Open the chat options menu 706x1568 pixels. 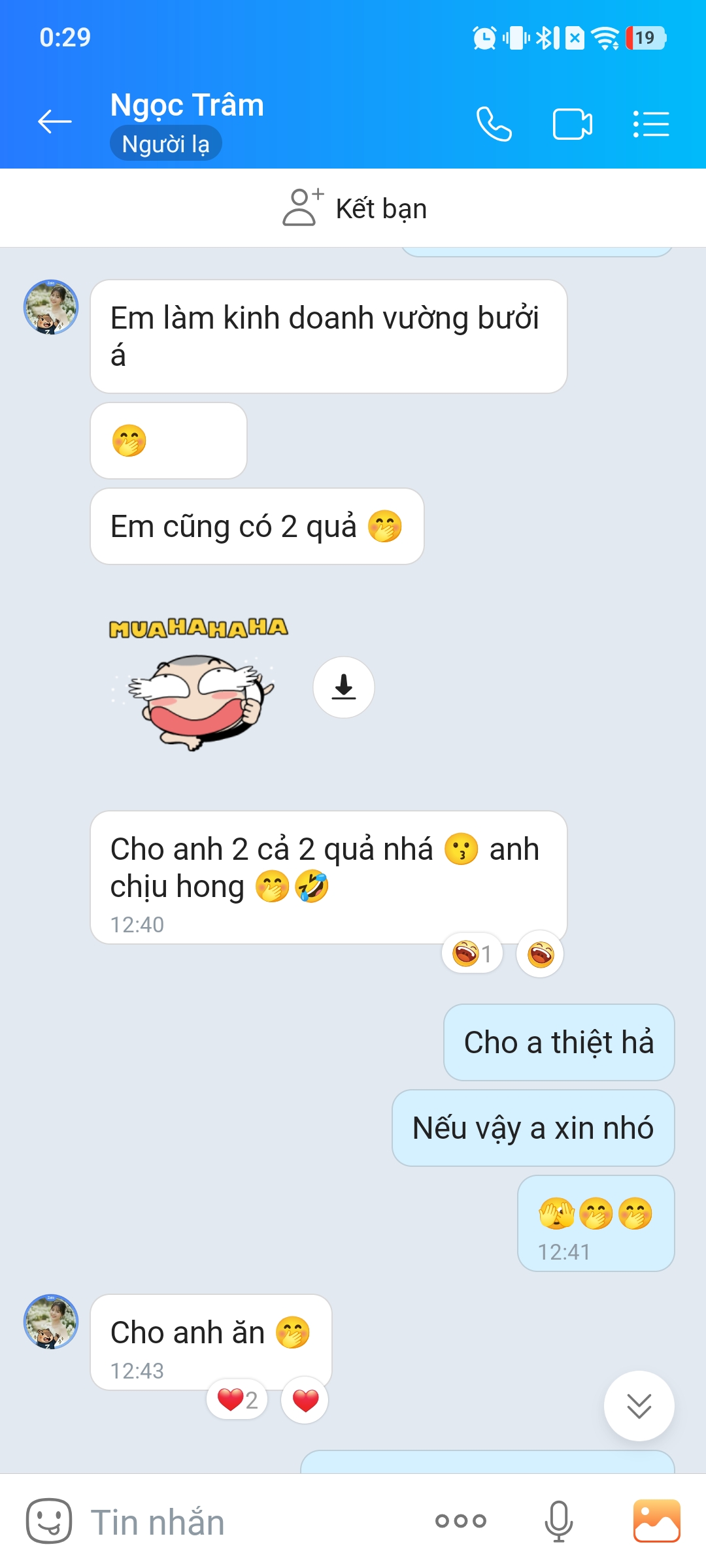coord(651,123)
